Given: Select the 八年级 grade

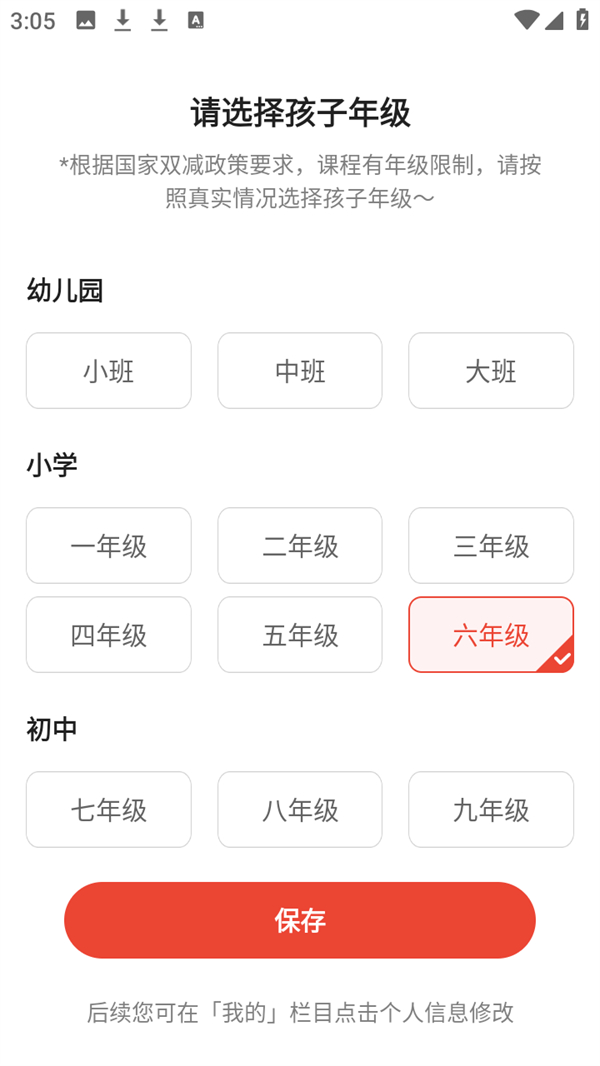Looking at the screenshot, I should [300, 809].
